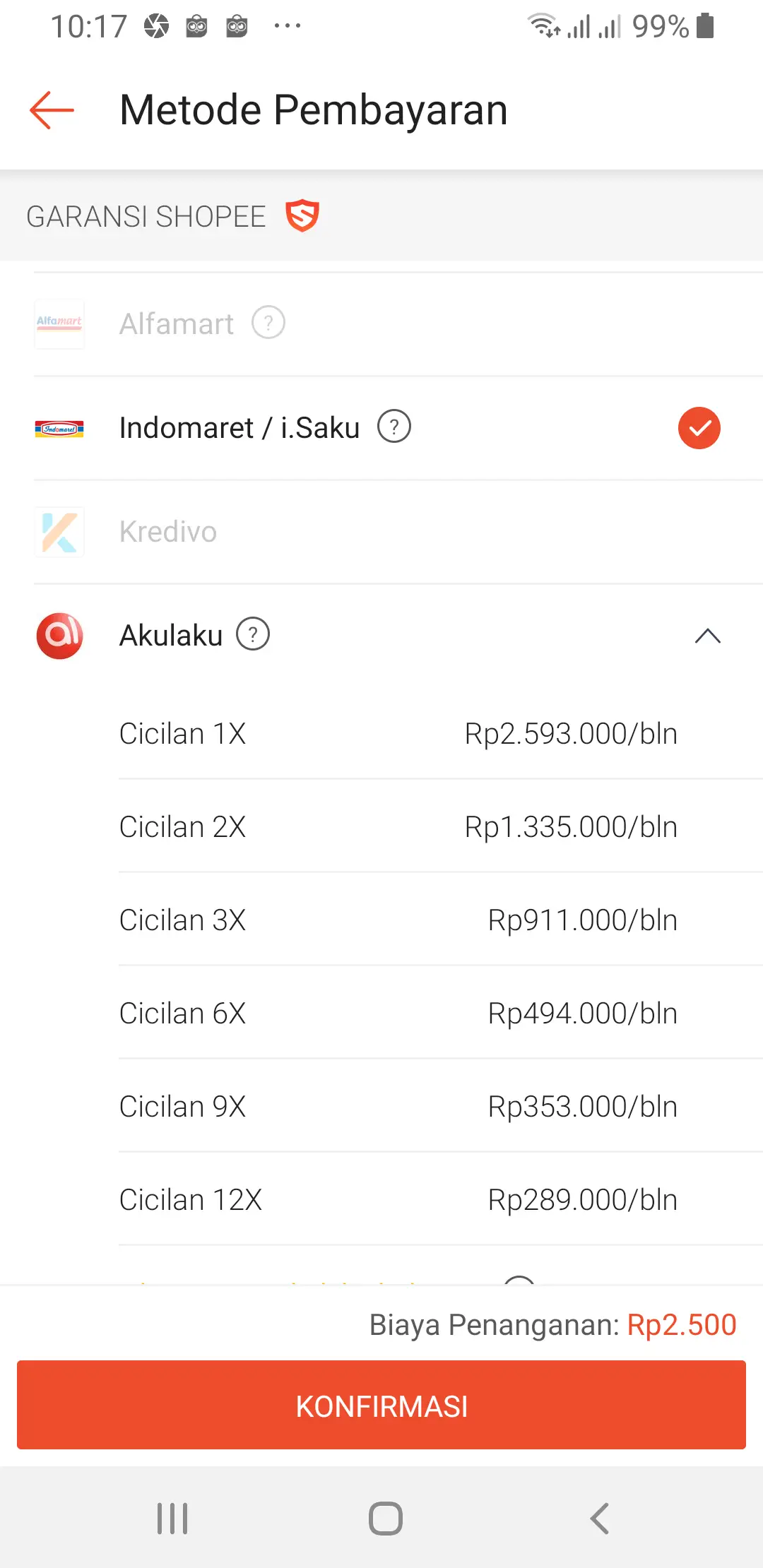Collapse the Akulaku installment list

tap(709, 636)
